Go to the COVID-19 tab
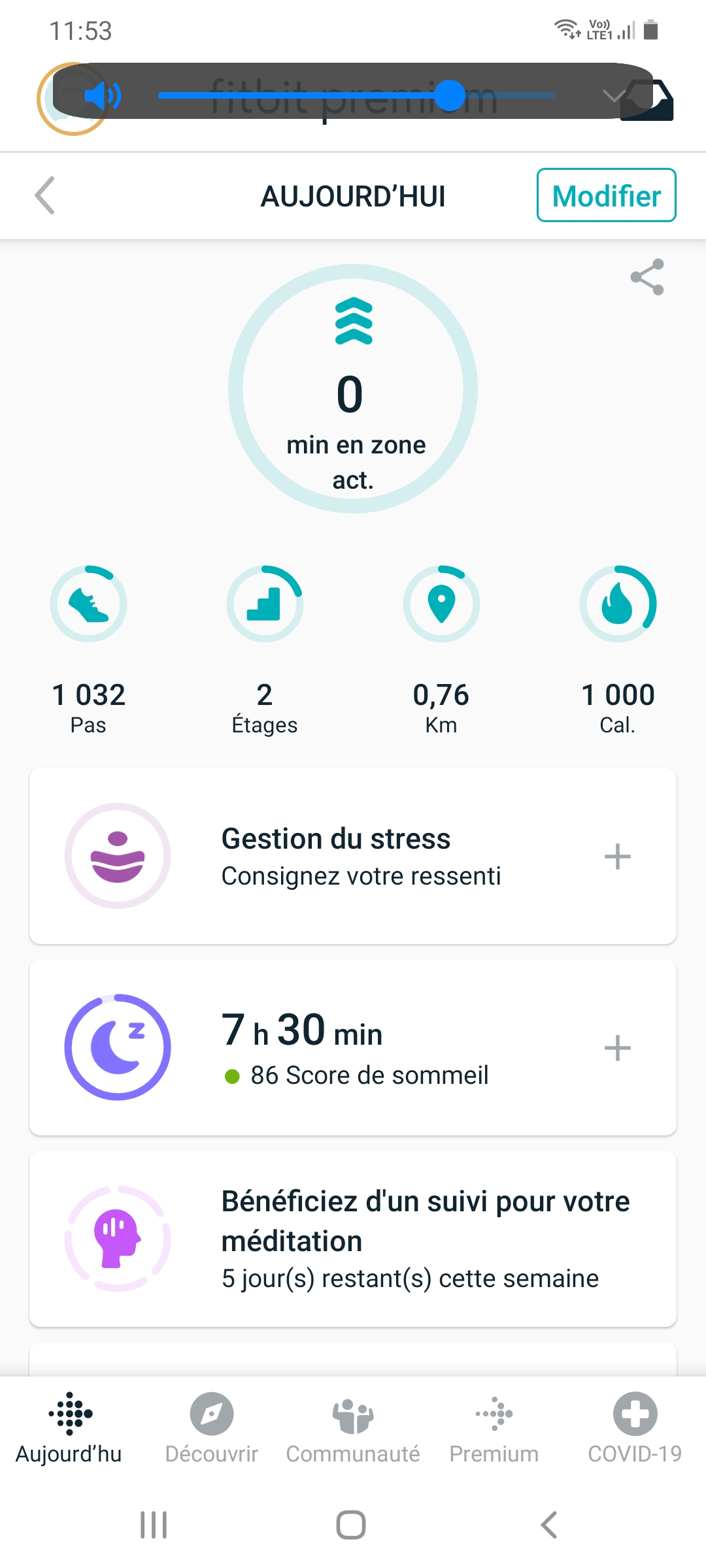This screenshot has width=706, height=1568. tap(635, 1428)
